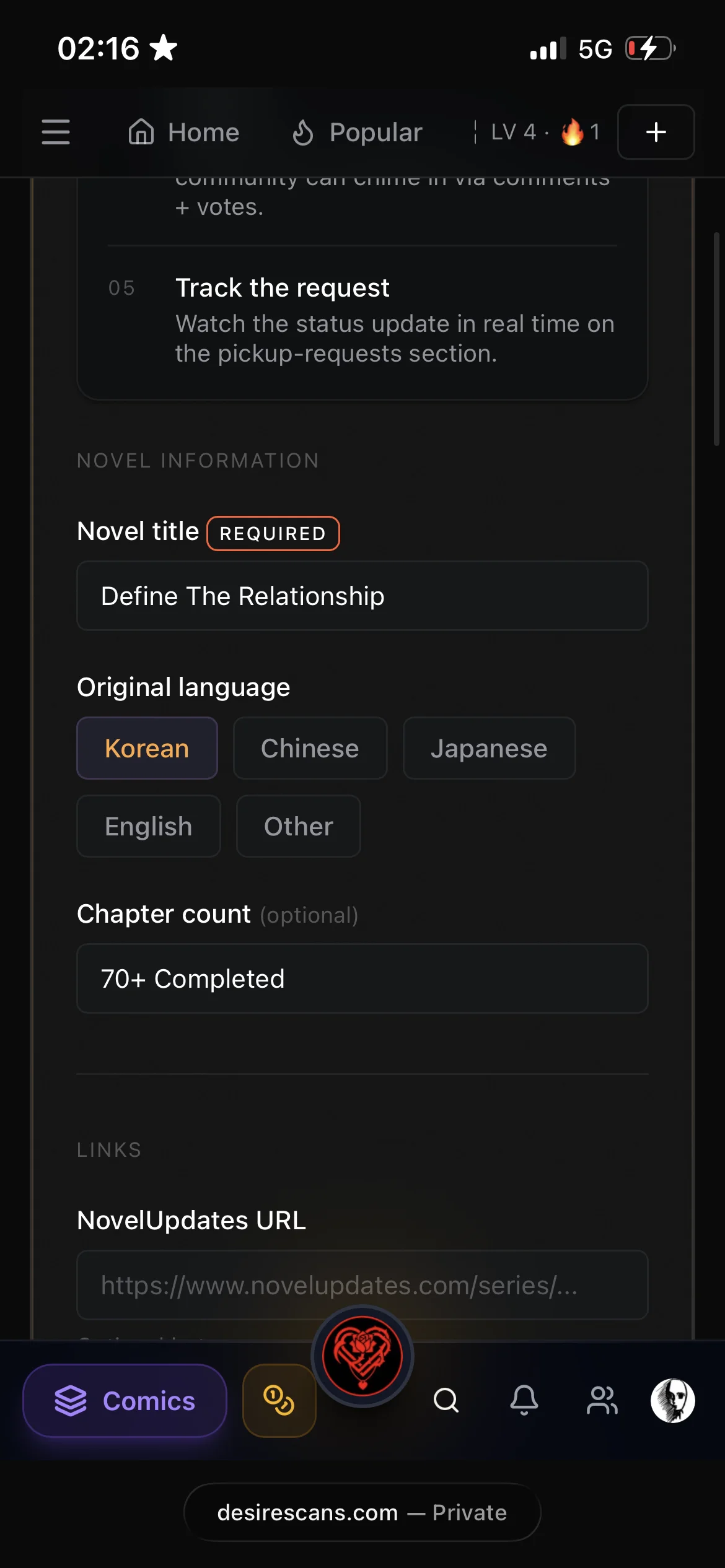Edit the Chapter count field

point(362,978)
